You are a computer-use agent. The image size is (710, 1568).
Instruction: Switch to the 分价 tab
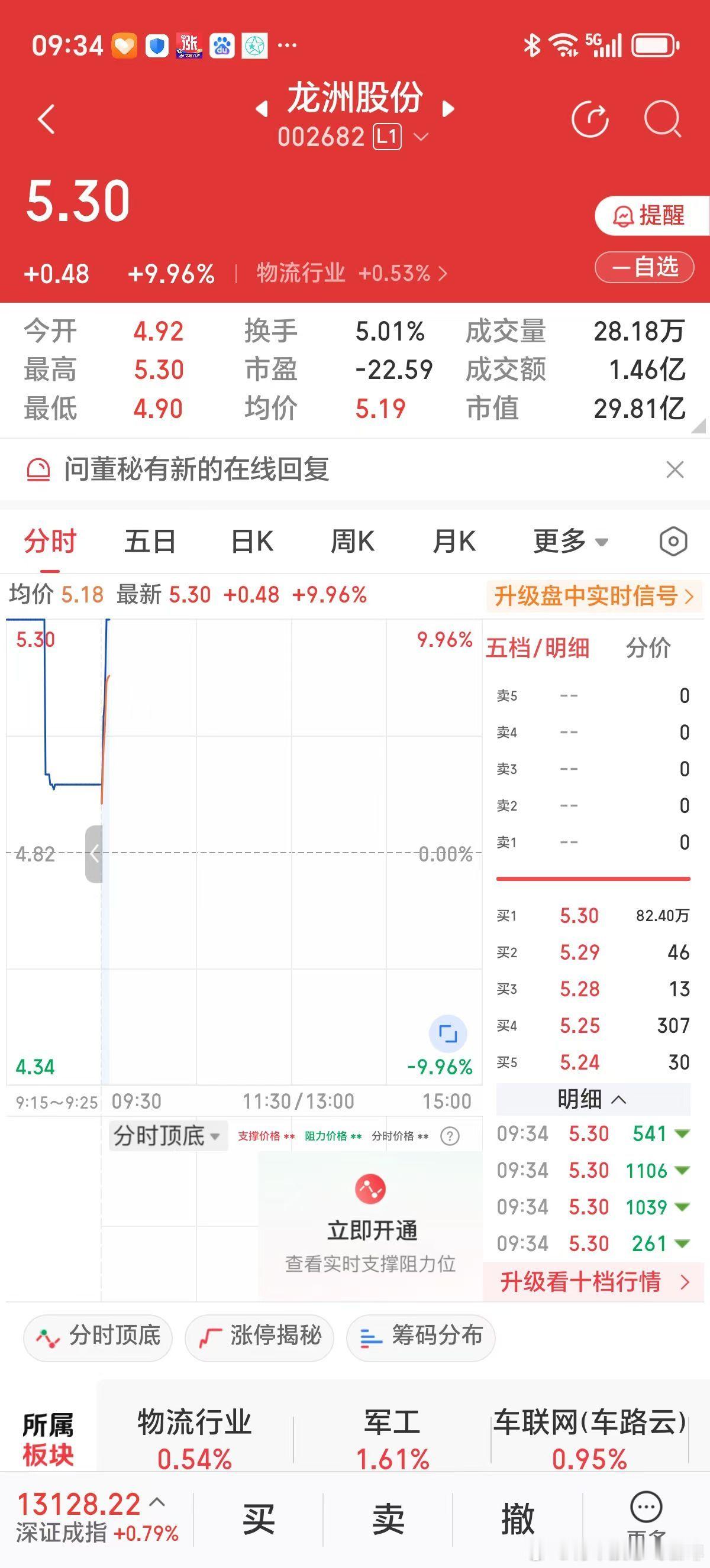pyautogui.click(x=648, y=647)
